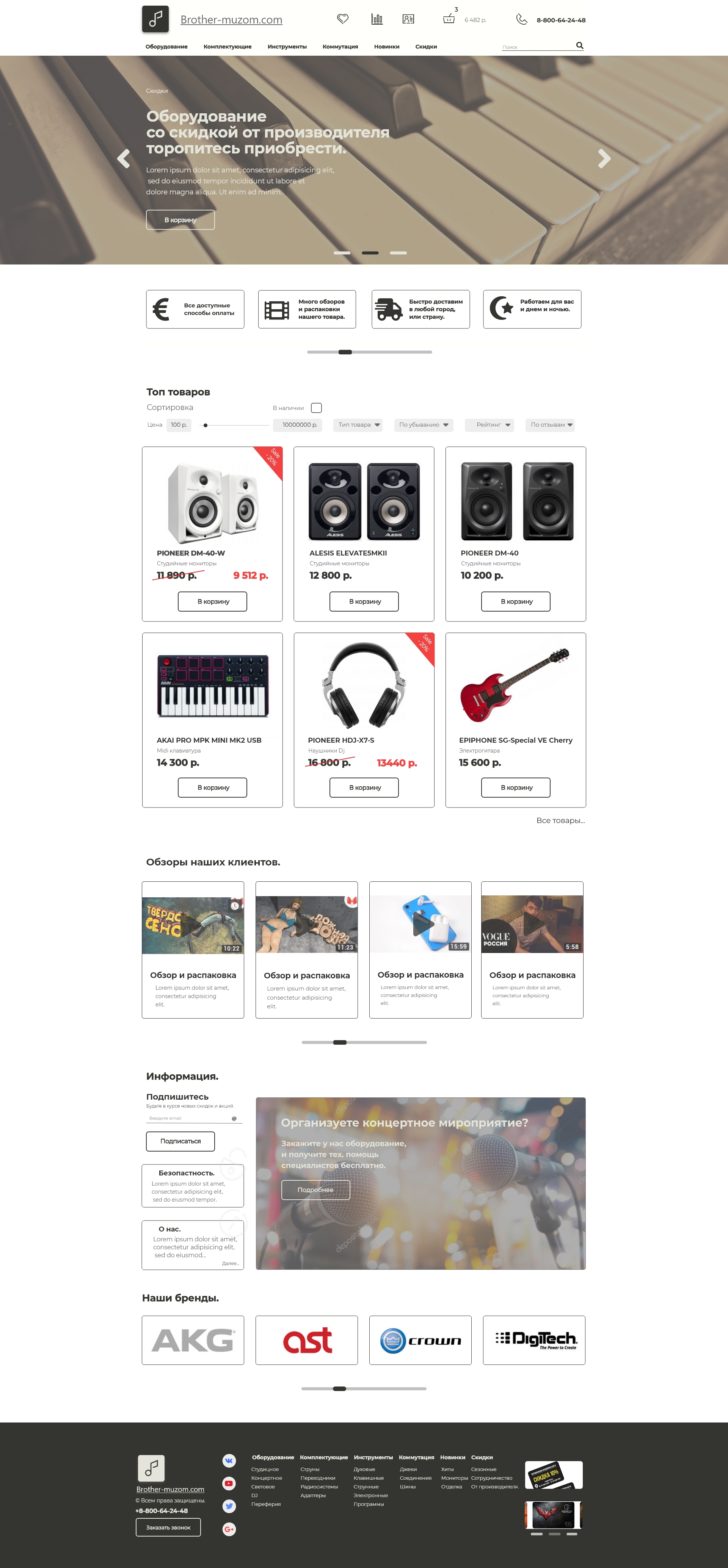Switch to the Скидки menu item

[x=426, y=46]
